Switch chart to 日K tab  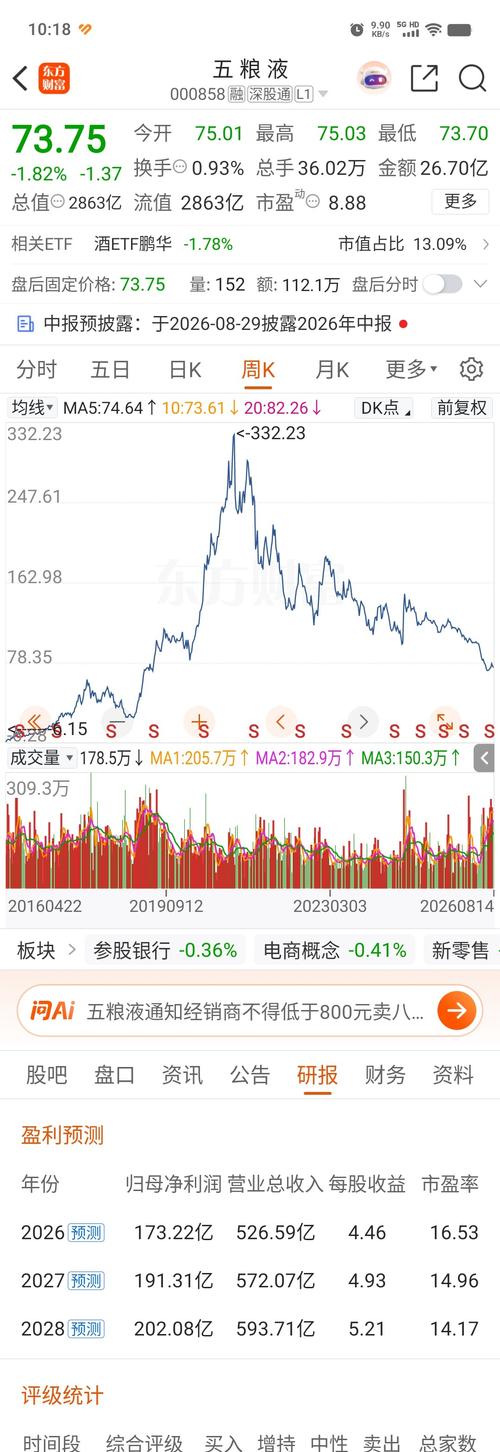pos(185,369)
